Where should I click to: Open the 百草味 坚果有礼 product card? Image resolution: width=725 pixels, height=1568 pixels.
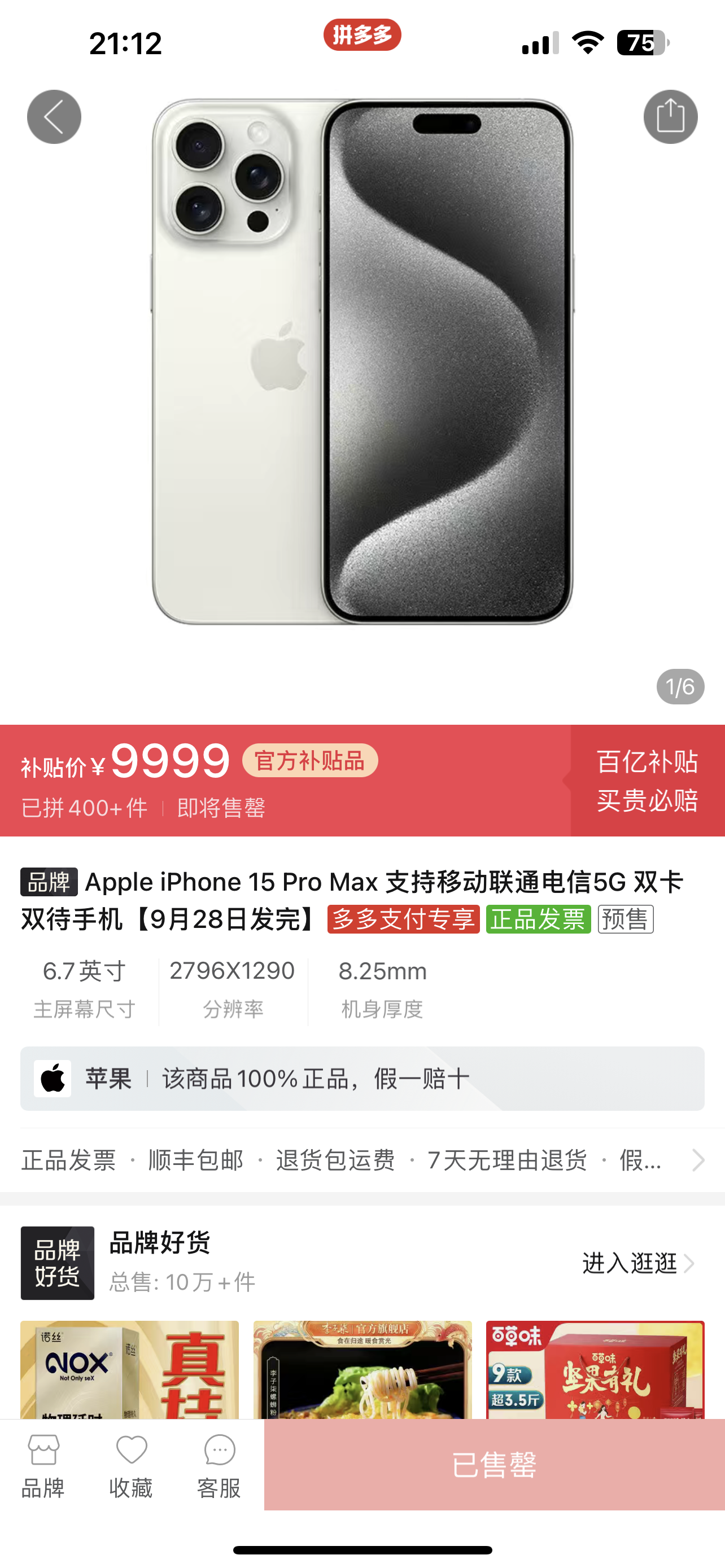coord(595,1369)
